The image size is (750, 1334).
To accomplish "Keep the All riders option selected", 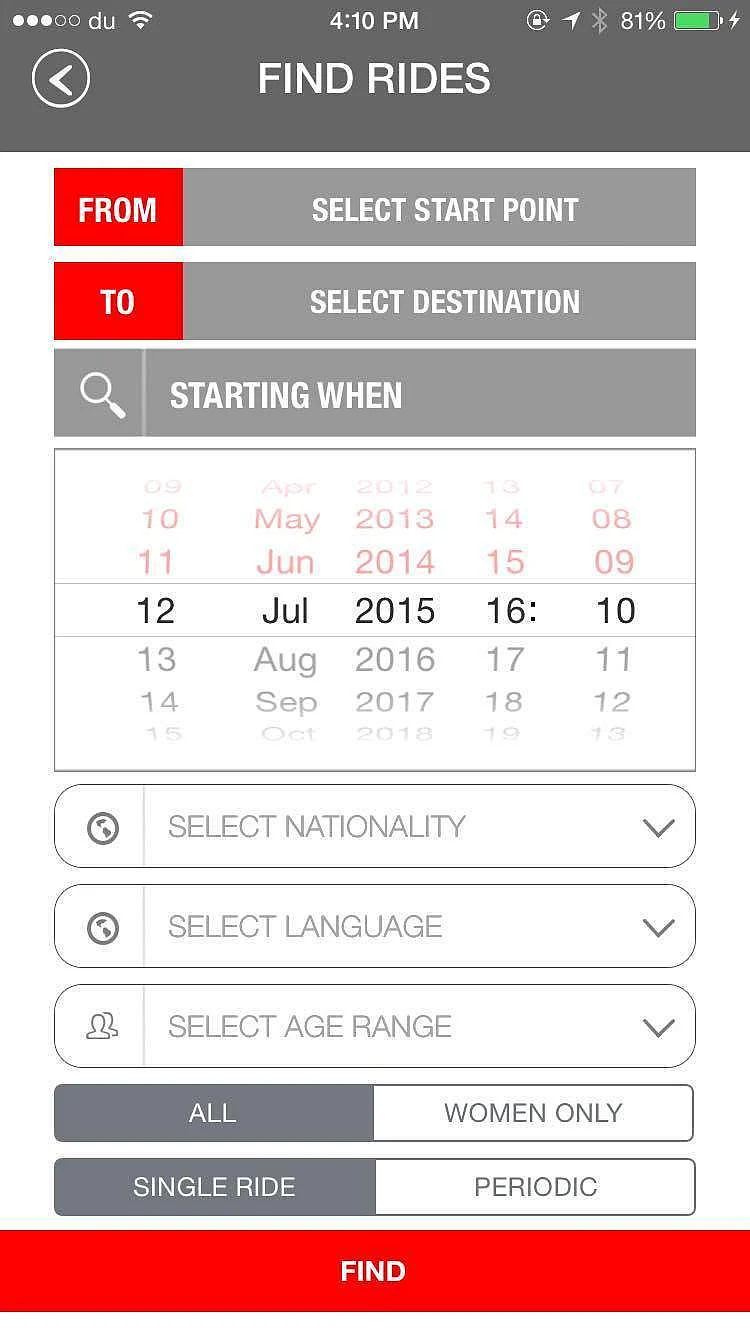I will coord(214,1112).
